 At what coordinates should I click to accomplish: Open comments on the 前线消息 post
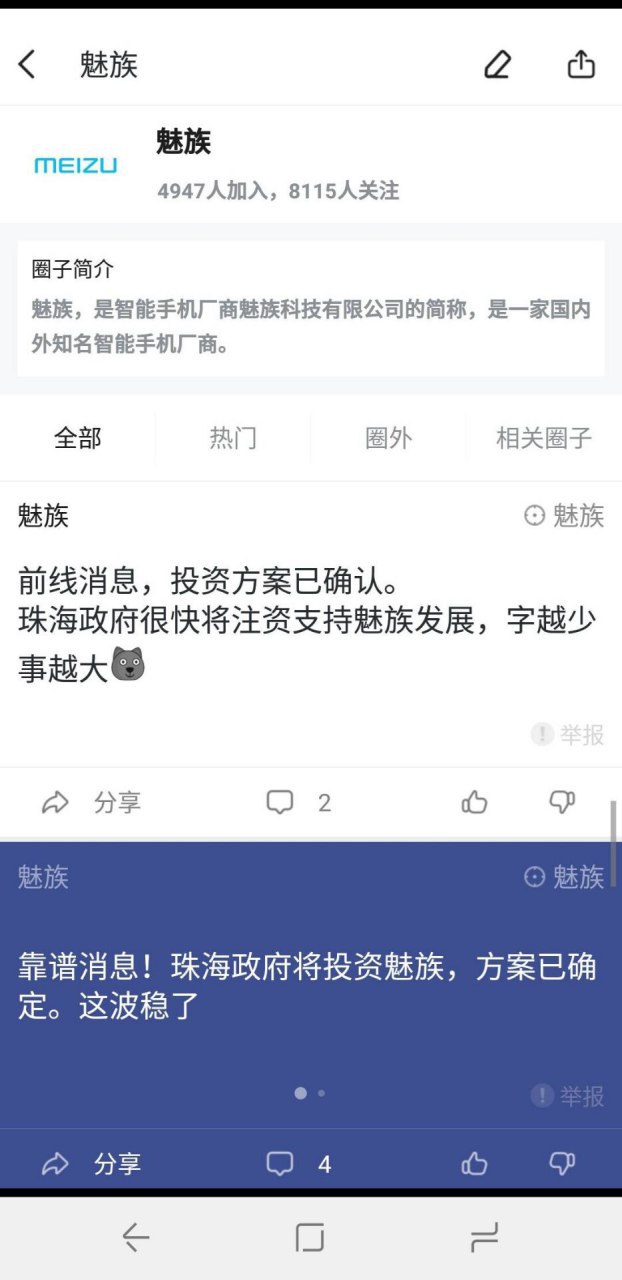297,802
